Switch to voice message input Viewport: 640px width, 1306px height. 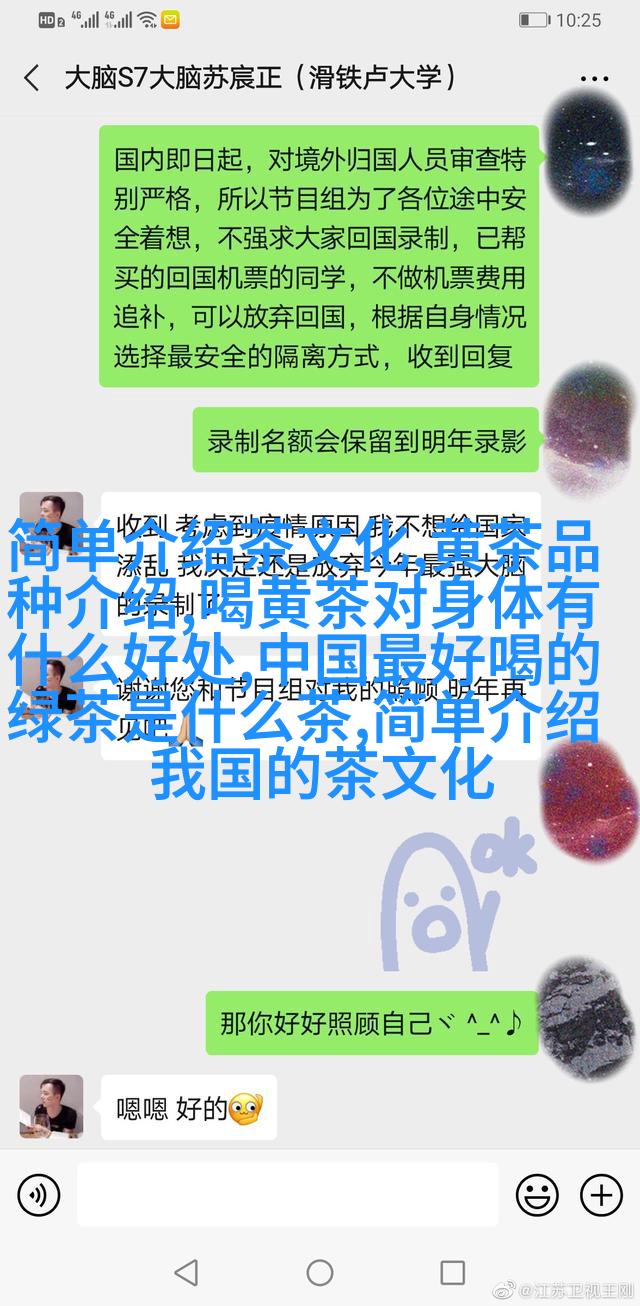point(39,1194)
